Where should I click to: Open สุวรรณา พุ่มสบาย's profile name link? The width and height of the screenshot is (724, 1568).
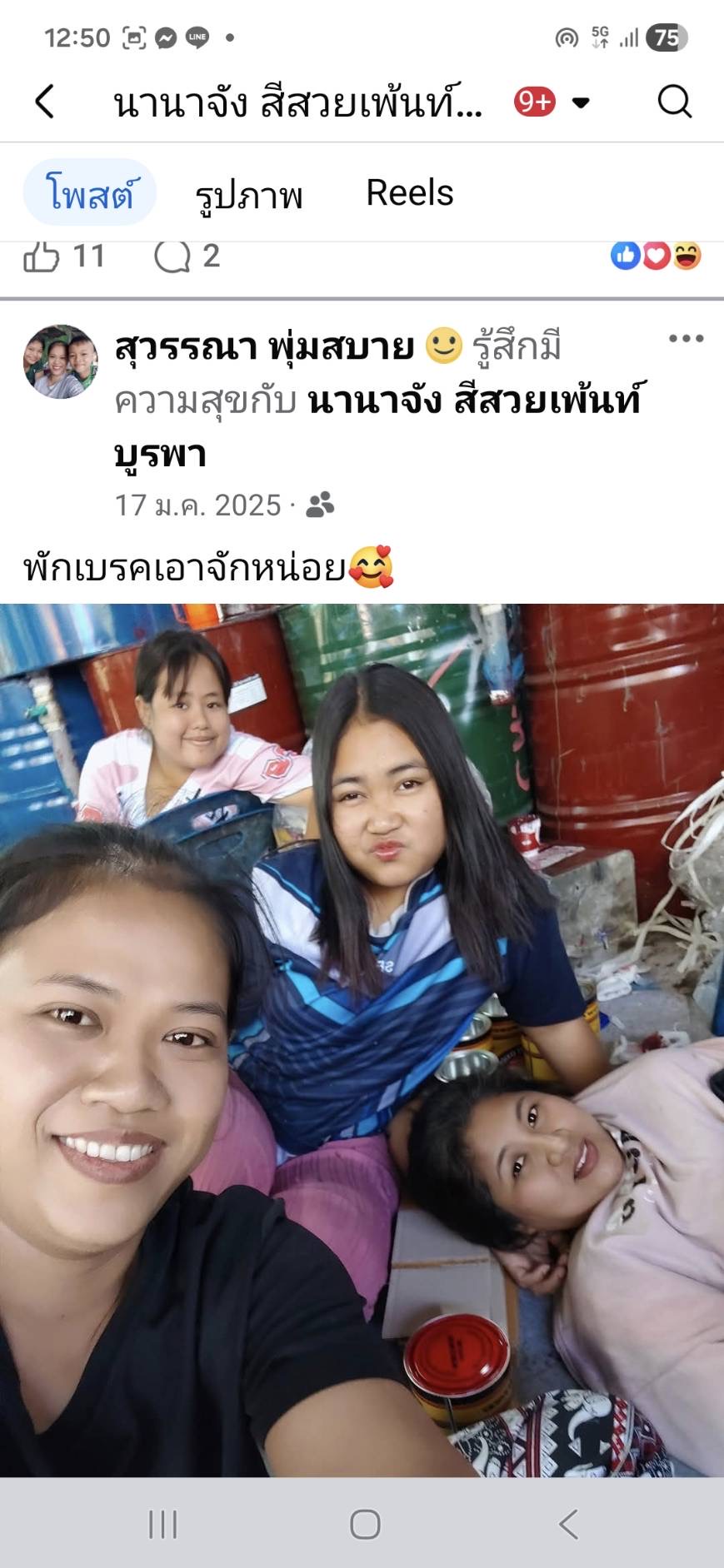264,346
